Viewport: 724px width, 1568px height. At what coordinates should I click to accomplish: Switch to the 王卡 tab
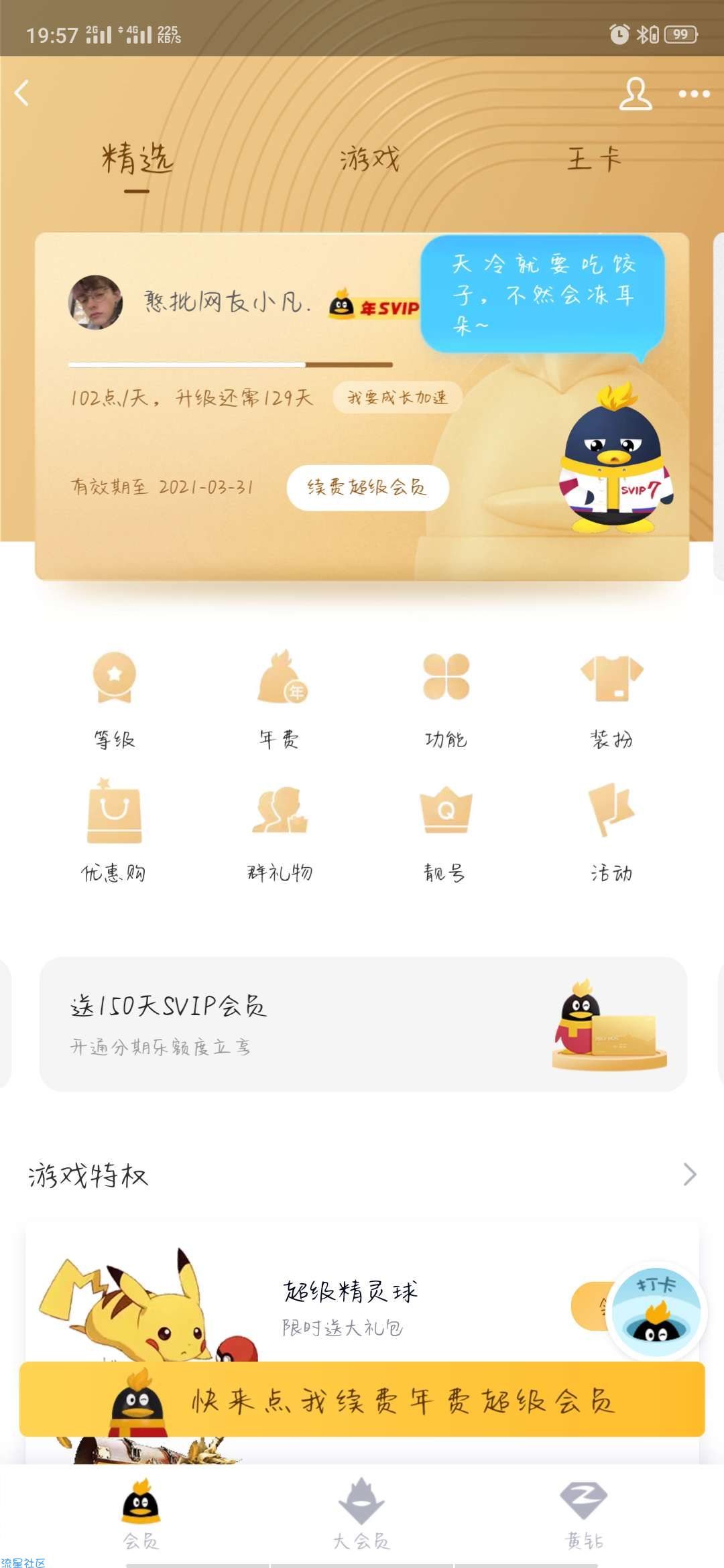click(594, 159)
